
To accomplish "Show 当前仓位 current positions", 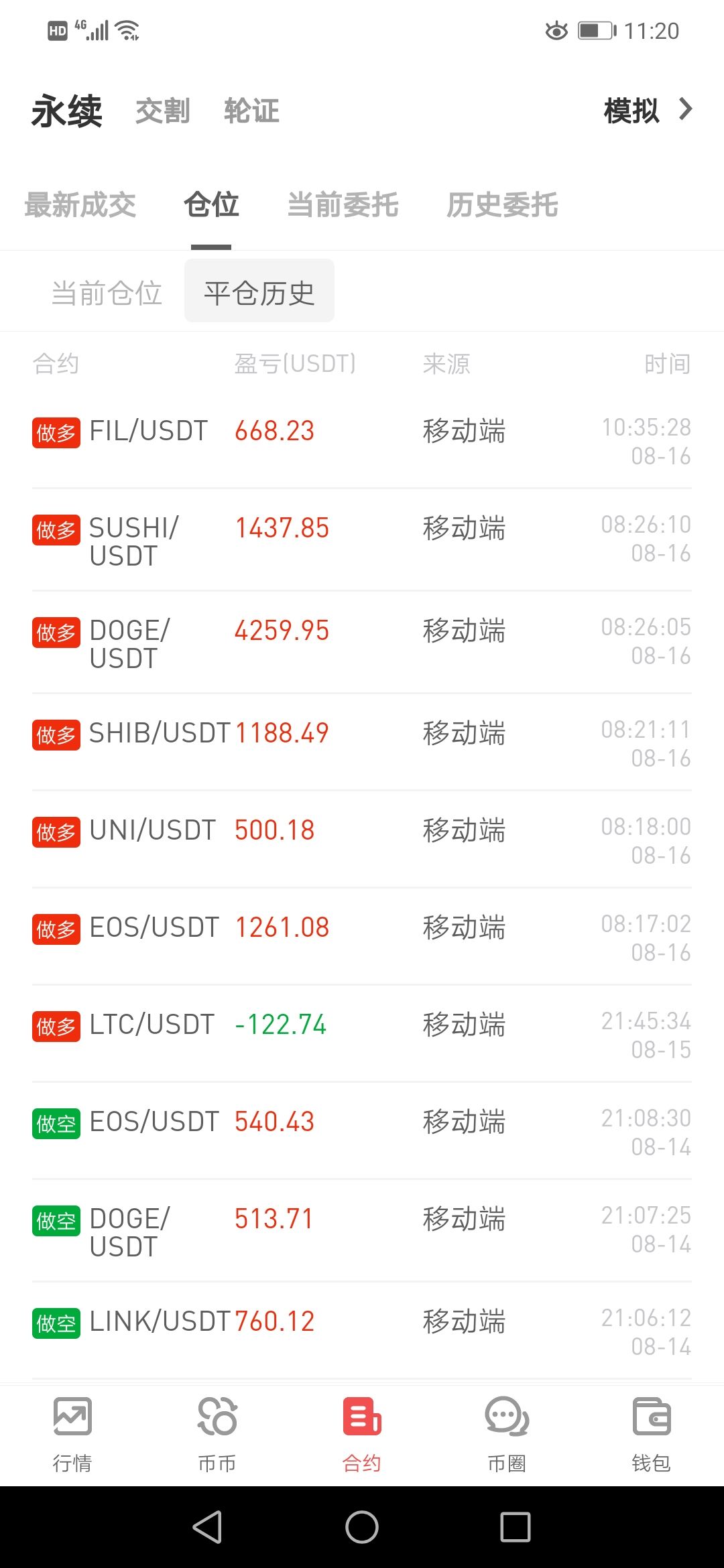I will (x=107, y=293).
